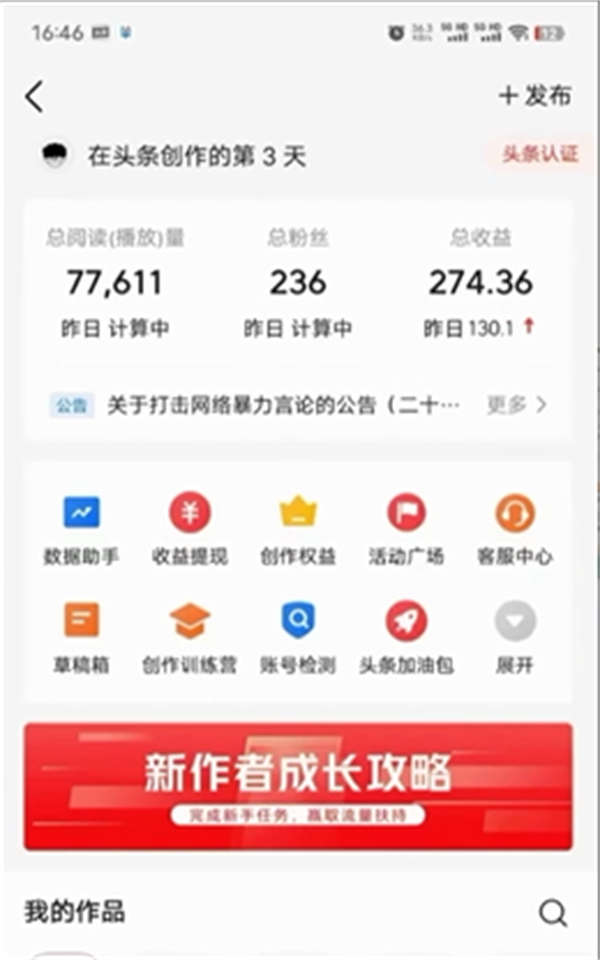View 总粉丝 follower details
The height and width of the screenshot is (960, 600).
tap(297, 283)
